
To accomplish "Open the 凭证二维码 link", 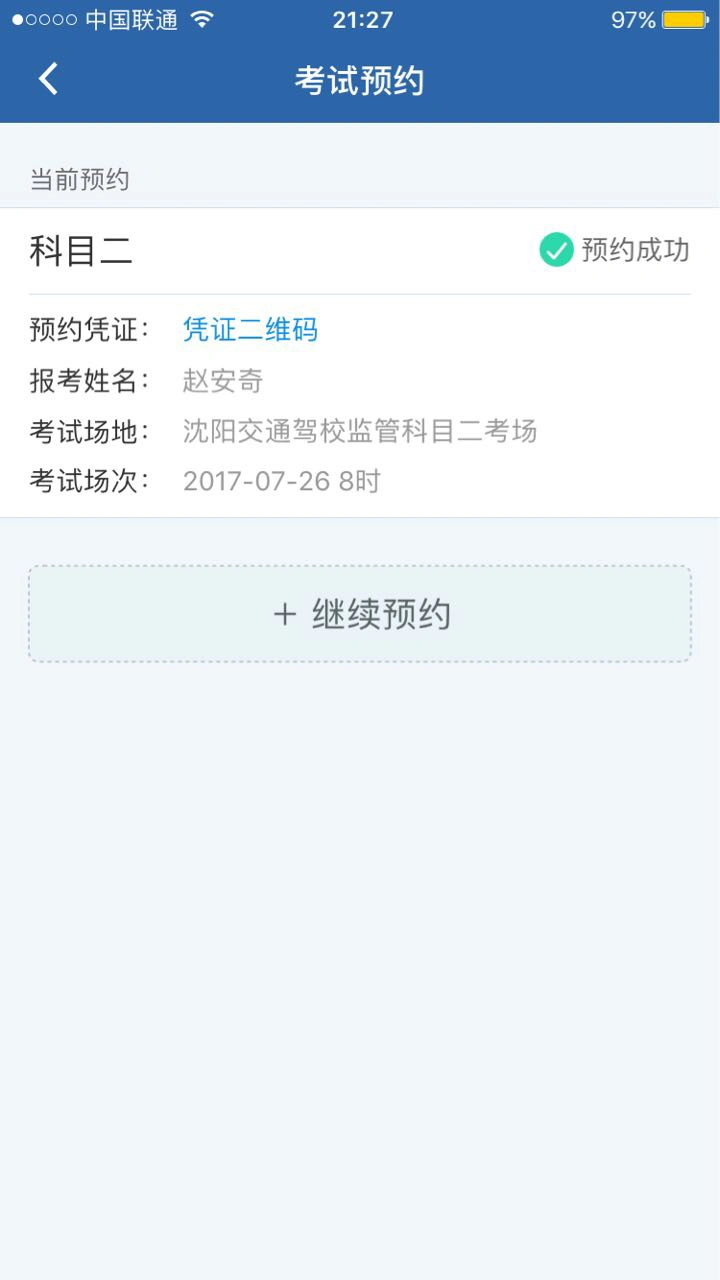I will point(250,330).
